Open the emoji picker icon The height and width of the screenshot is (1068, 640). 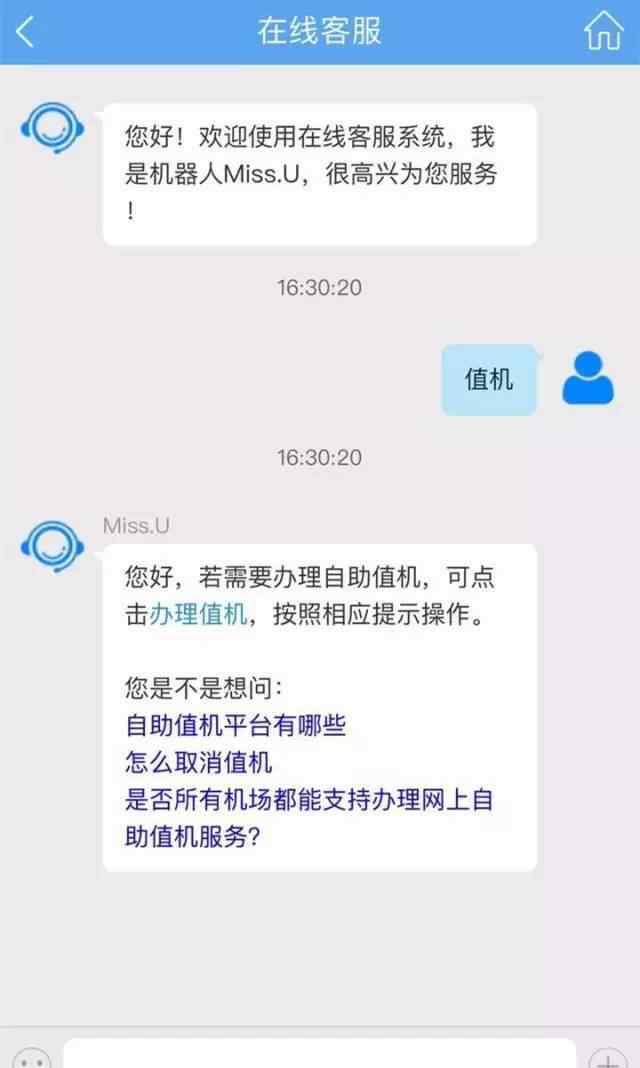click(34, 1058)
